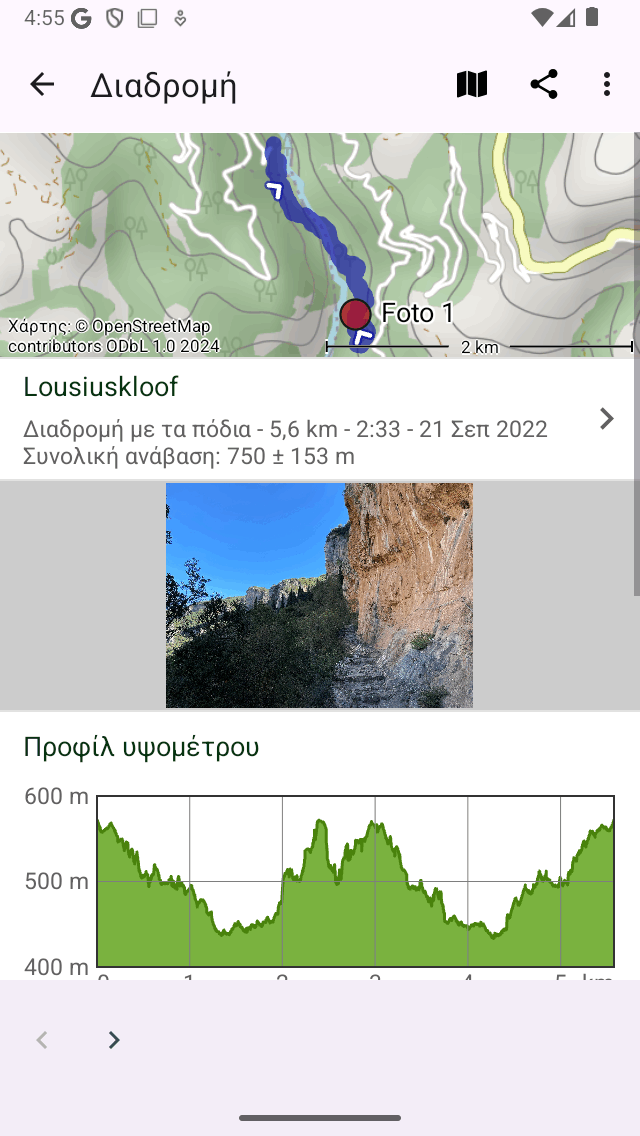Go to the previous route arrow
640x1136 pixels.
[42, 1040]
